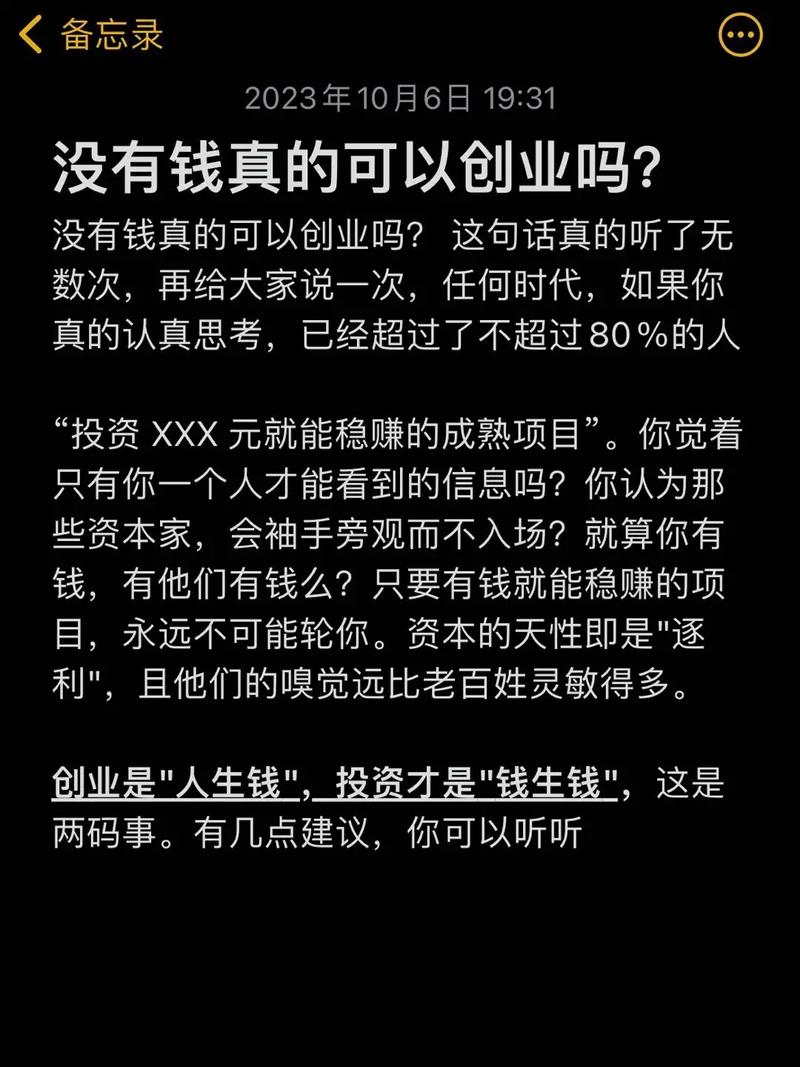The image size is (800, 1067).
Task: Tap the empty space below the last line
Action: 400,940
